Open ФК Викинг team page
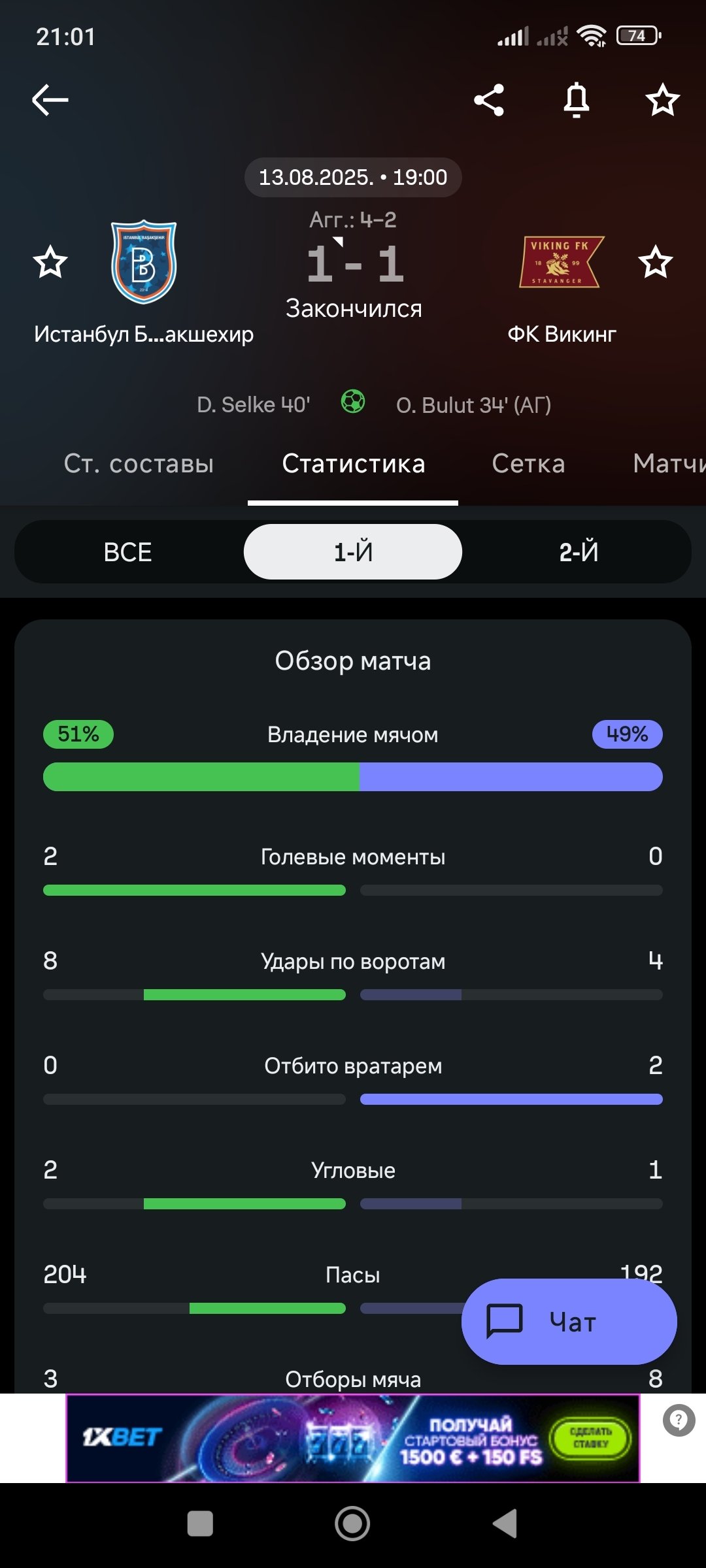The height and width of the screenshot is (1568, 706). pos(562,263)
